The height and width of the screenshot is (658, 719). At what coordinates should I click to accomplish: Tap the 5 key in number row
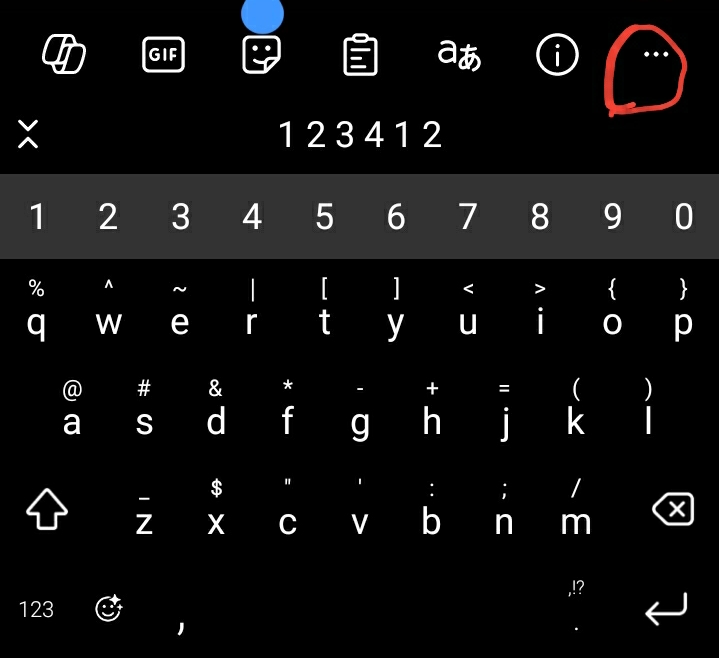point(324,216)
